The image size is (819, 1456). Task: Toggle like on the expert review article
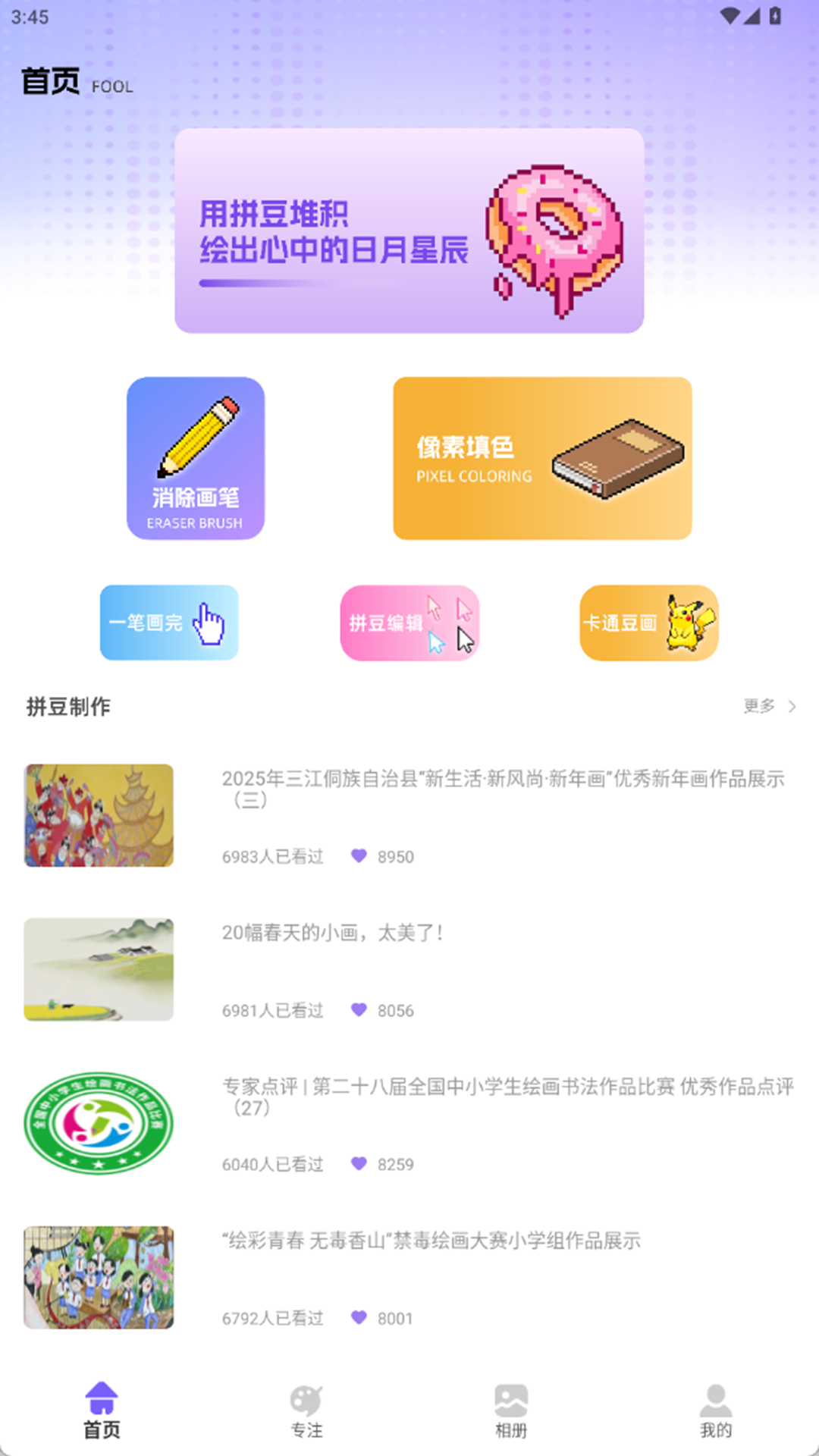tap(359, 1164)
